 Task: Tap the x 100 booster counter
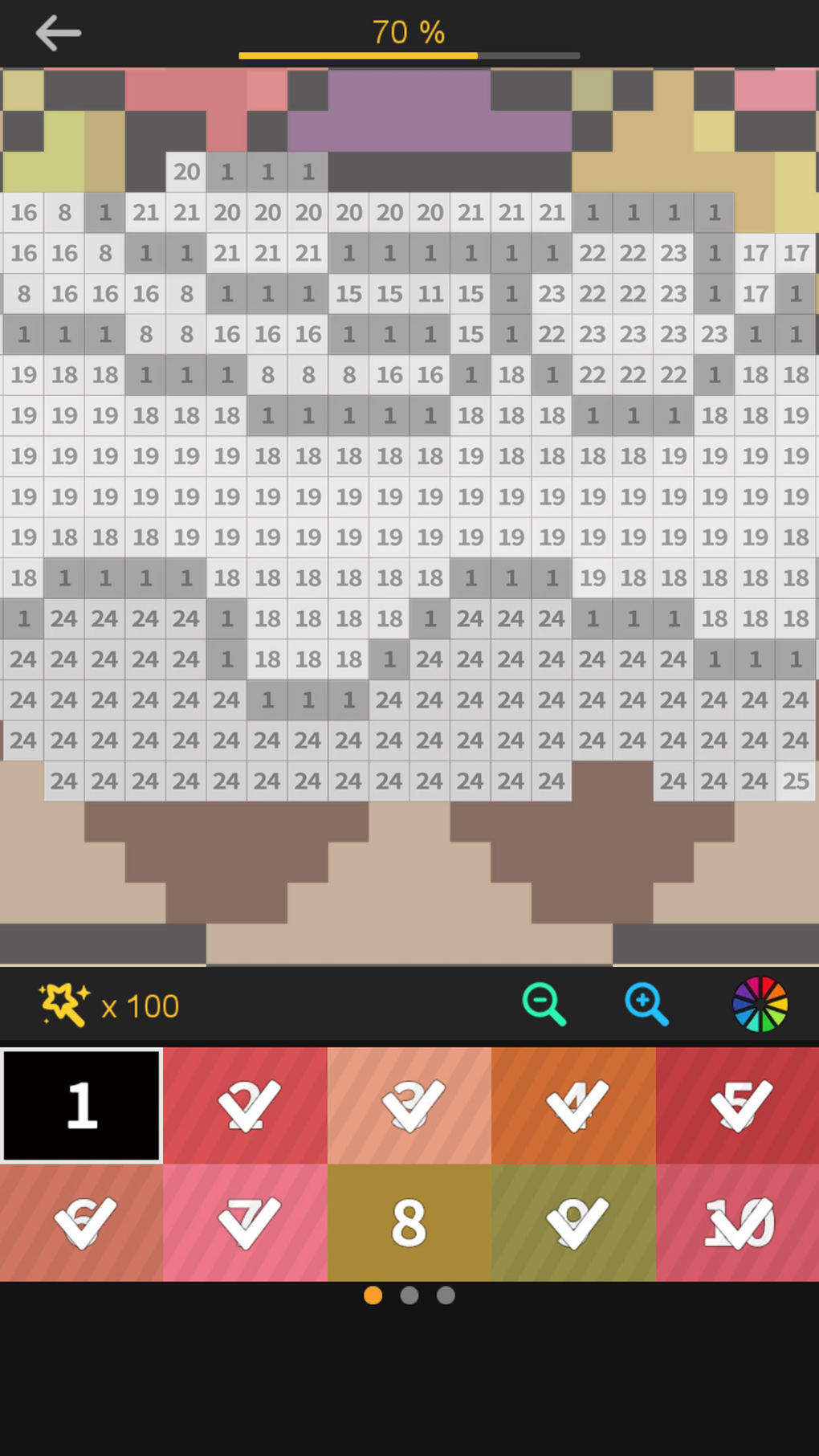(x=141, y=1005)
